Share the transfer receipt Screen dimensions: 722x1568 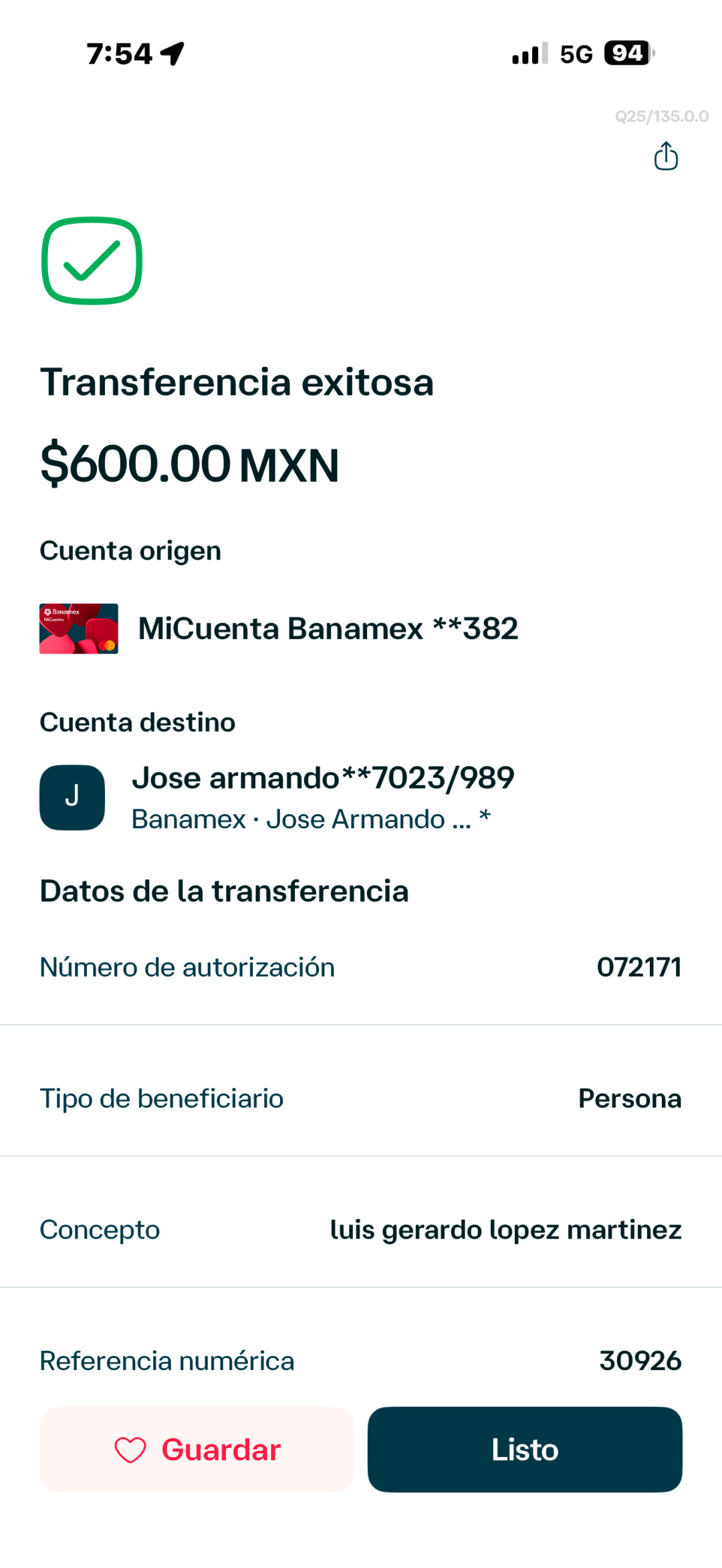(x=666, y=156)
